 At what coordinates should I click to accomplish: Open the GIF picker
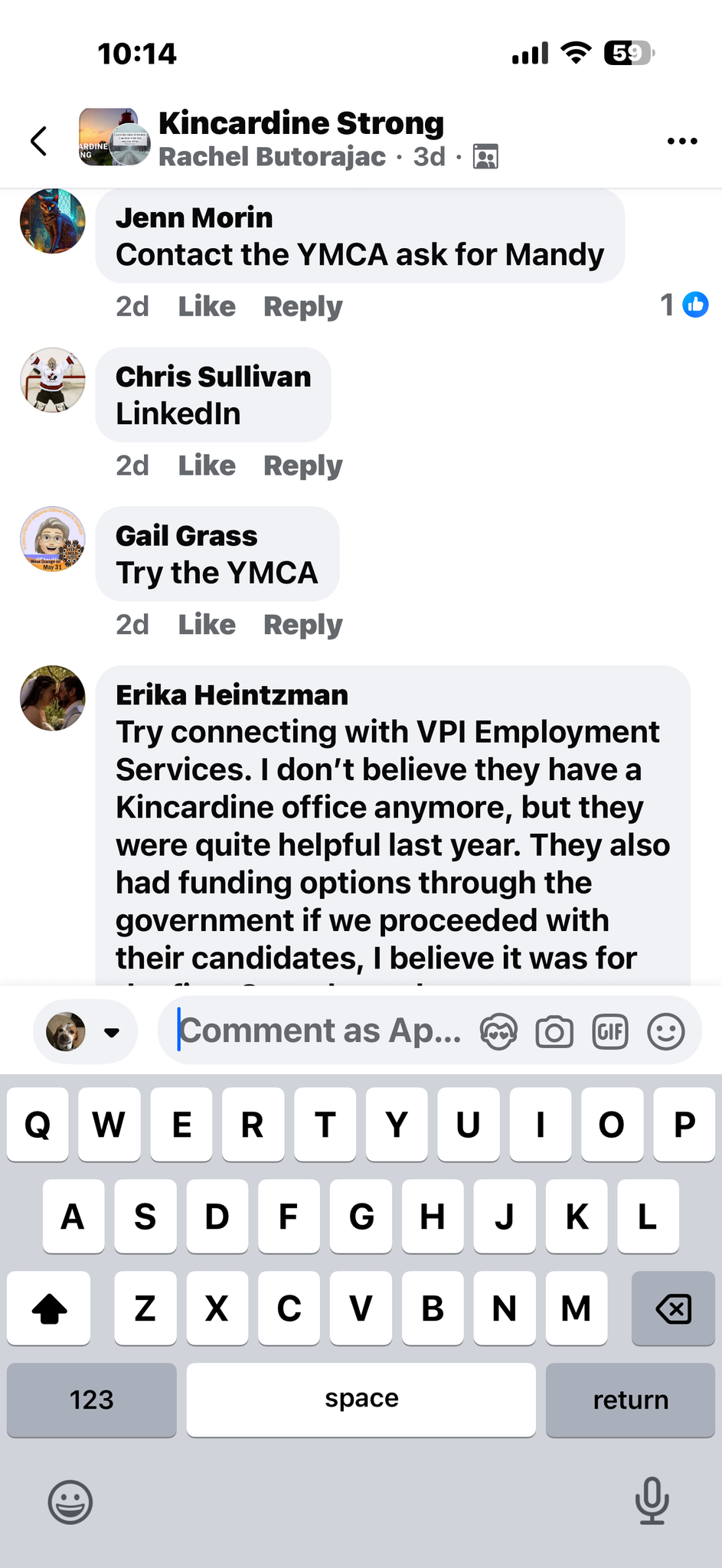[x=610, y=1032]
